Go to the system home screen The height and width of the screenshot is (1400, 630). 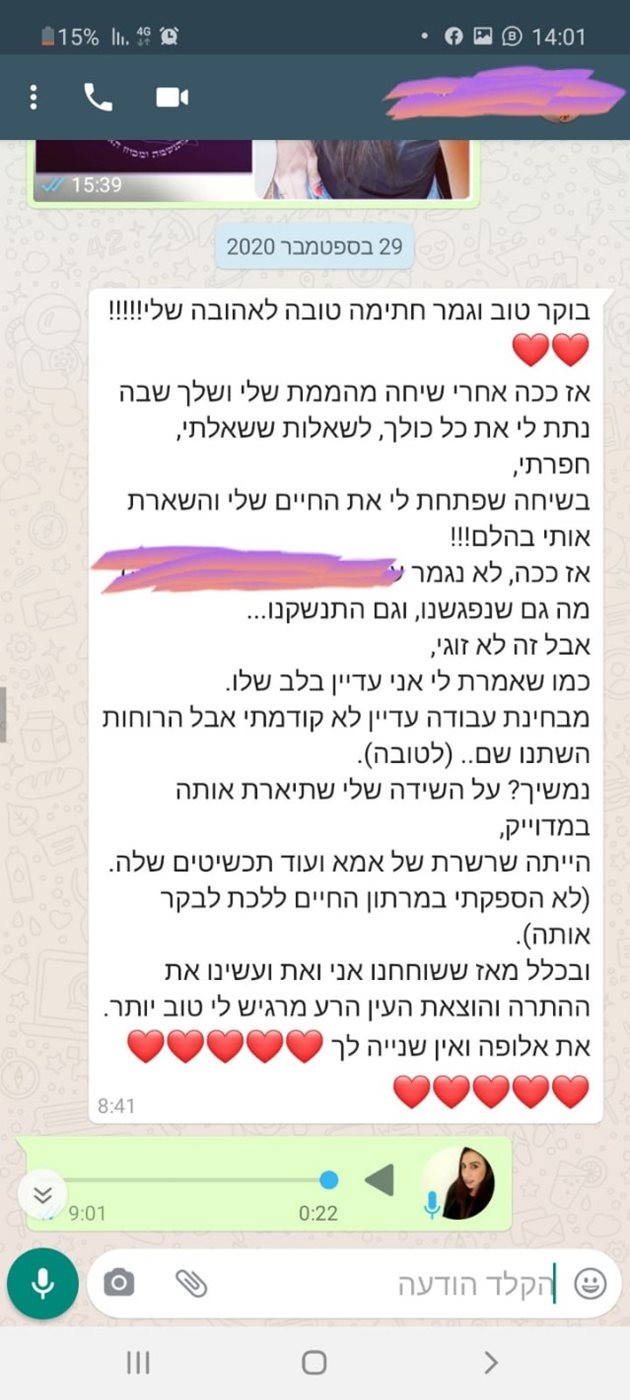pos(314,1362)
